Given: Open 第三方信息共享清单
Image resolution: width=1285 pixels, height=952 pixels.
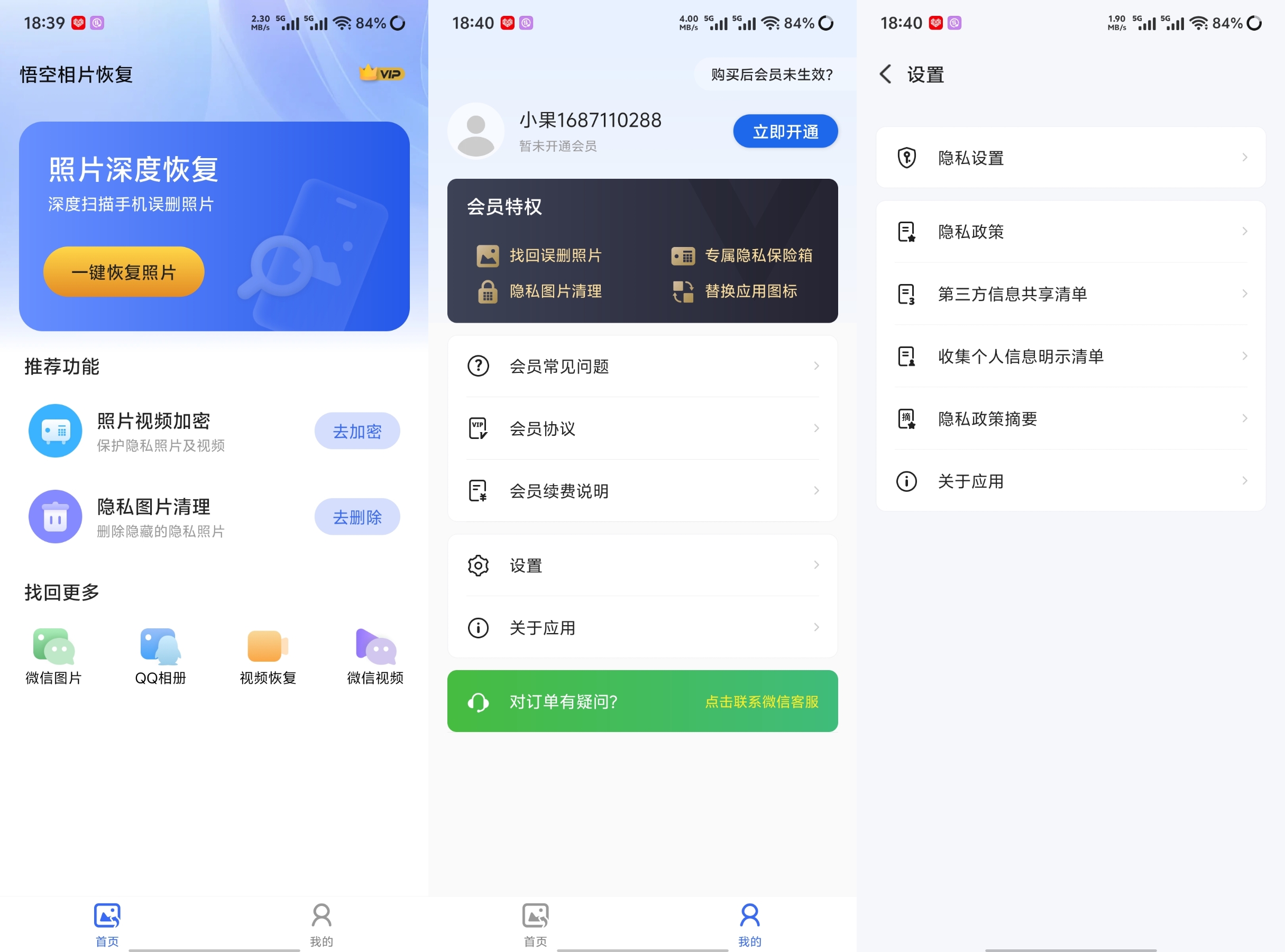Looking at the screenshot, I should click(1071, 294).
